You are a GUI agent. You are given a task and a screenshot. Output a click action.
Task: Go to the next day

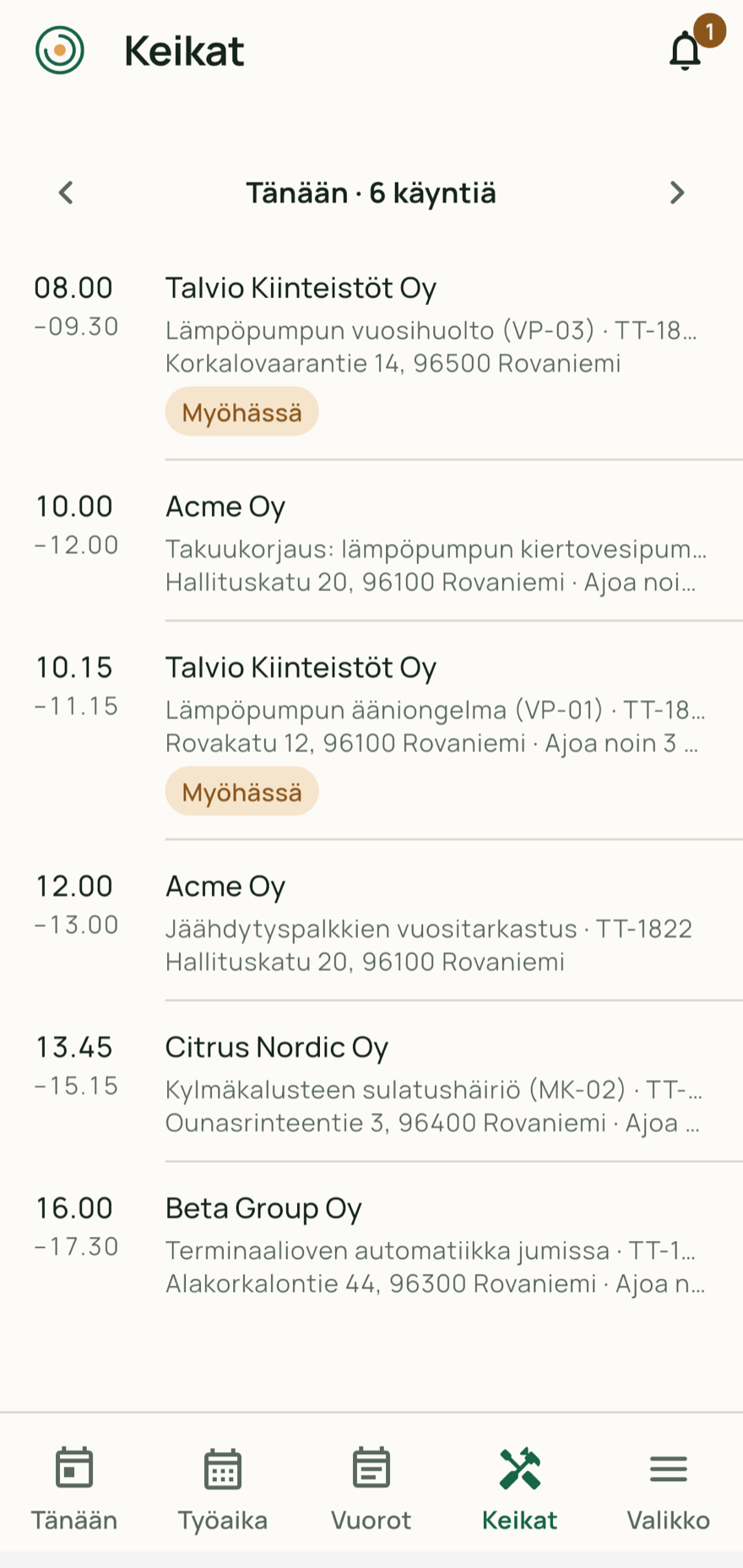pos(677,193)
